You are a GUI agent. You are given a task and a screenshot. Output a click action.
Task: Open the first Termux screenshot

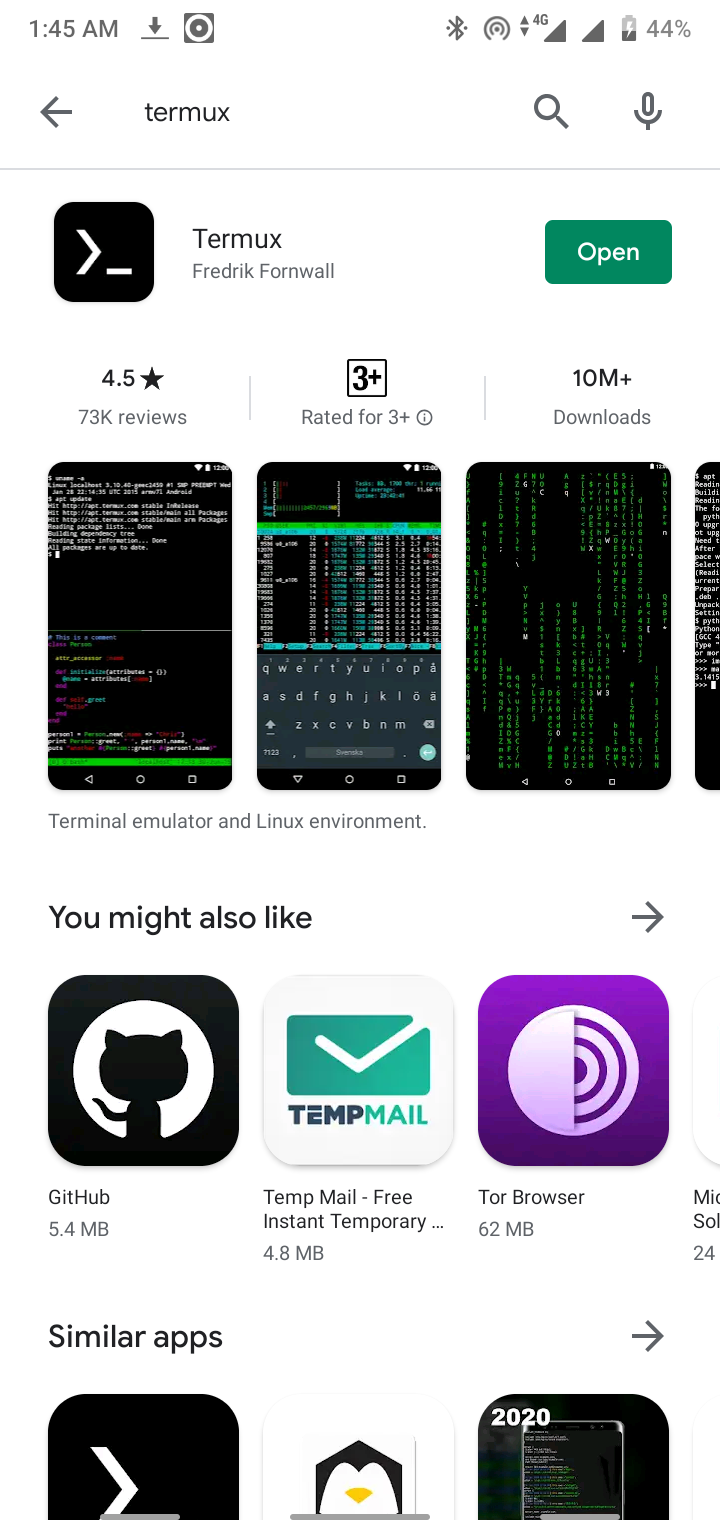[140, 626]
